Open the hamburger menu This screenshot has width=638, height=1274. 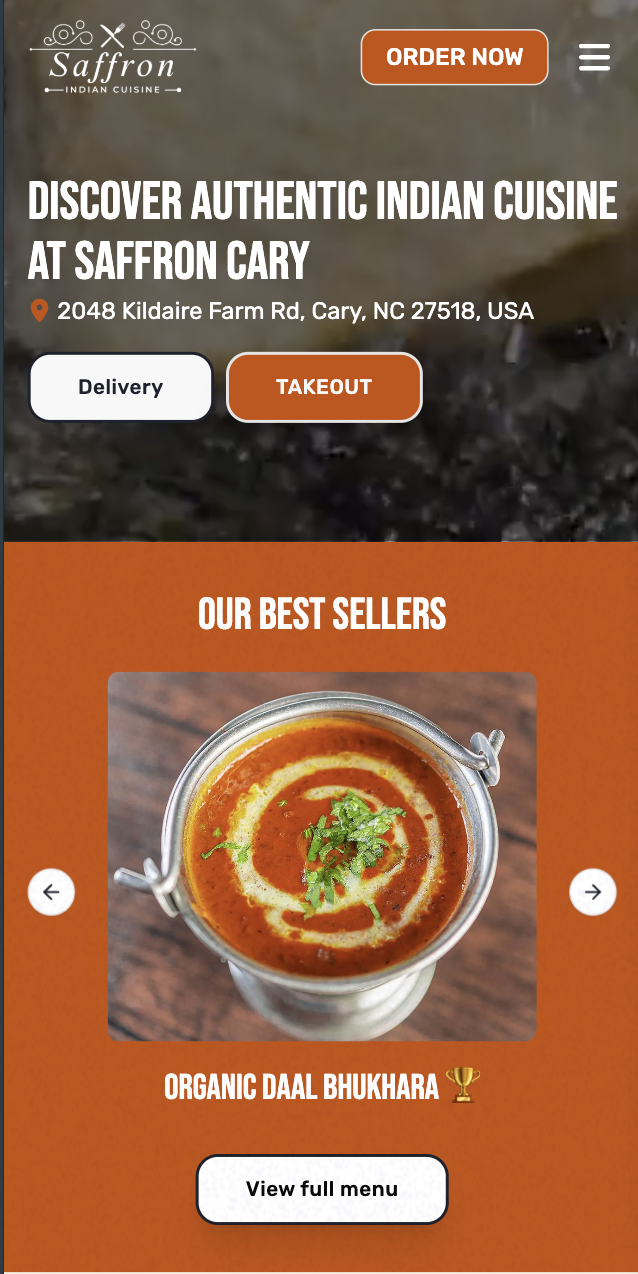(594, 57)
